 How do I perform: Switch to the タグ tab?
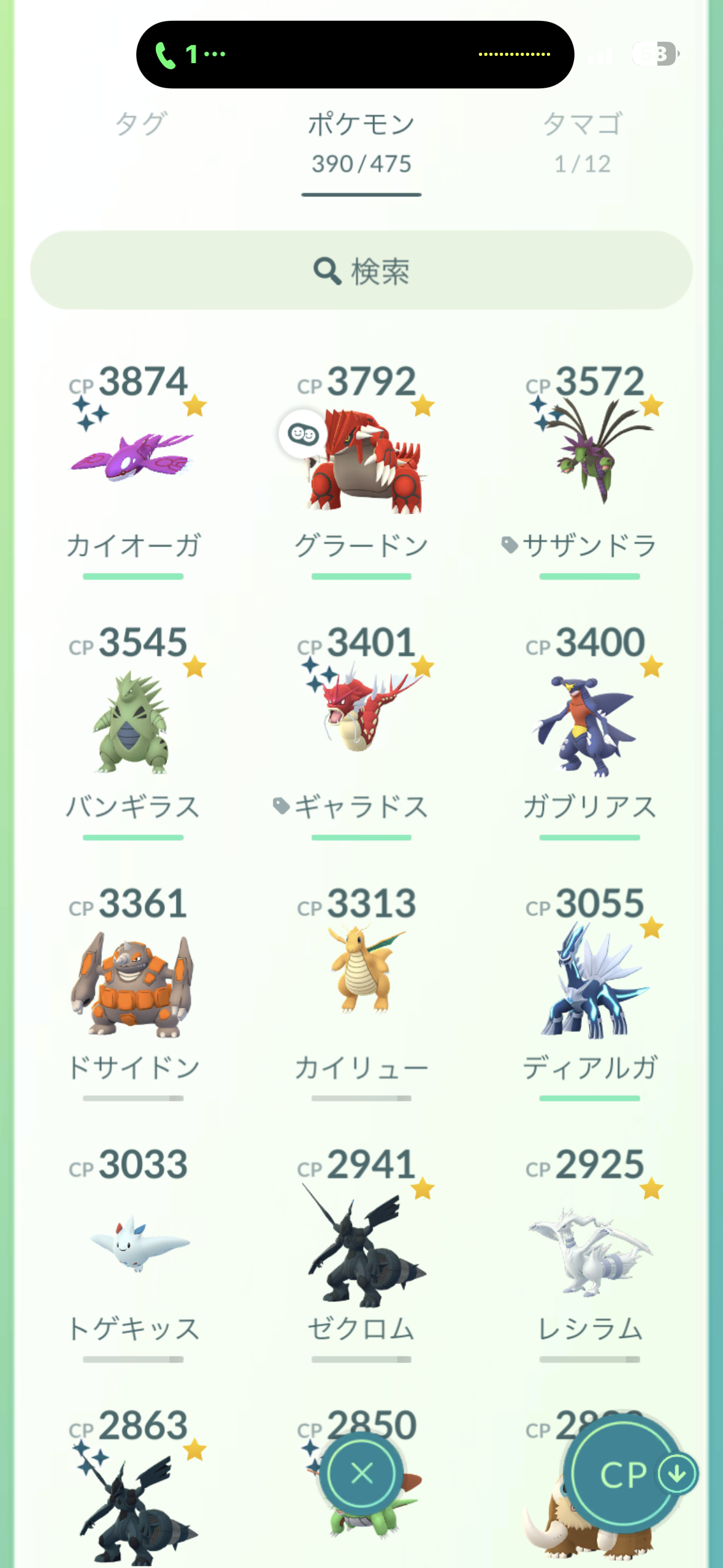(x=140, y=125)
